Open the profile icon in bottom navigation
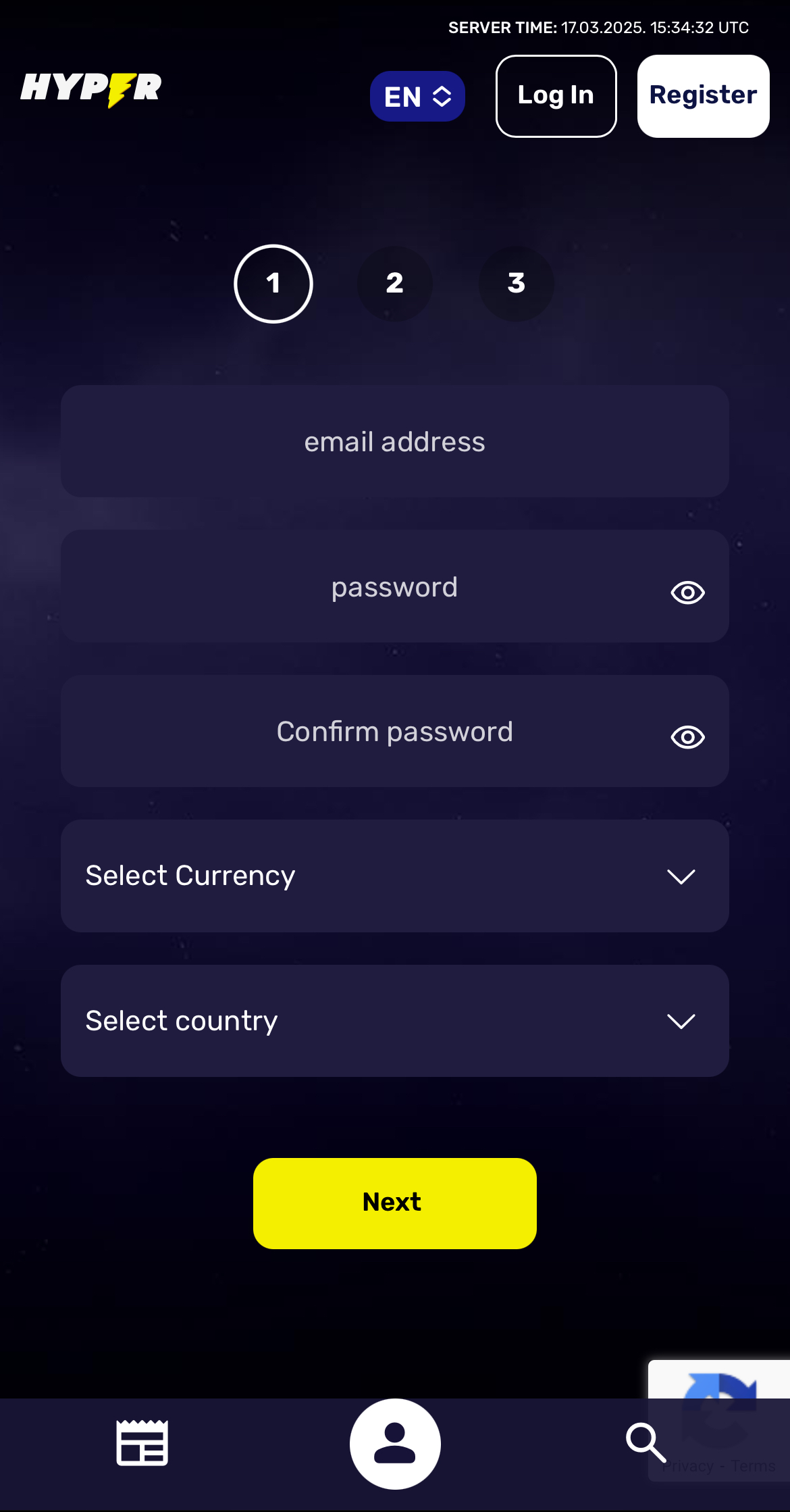790x1512 pixels. [x=395, y=1443]
